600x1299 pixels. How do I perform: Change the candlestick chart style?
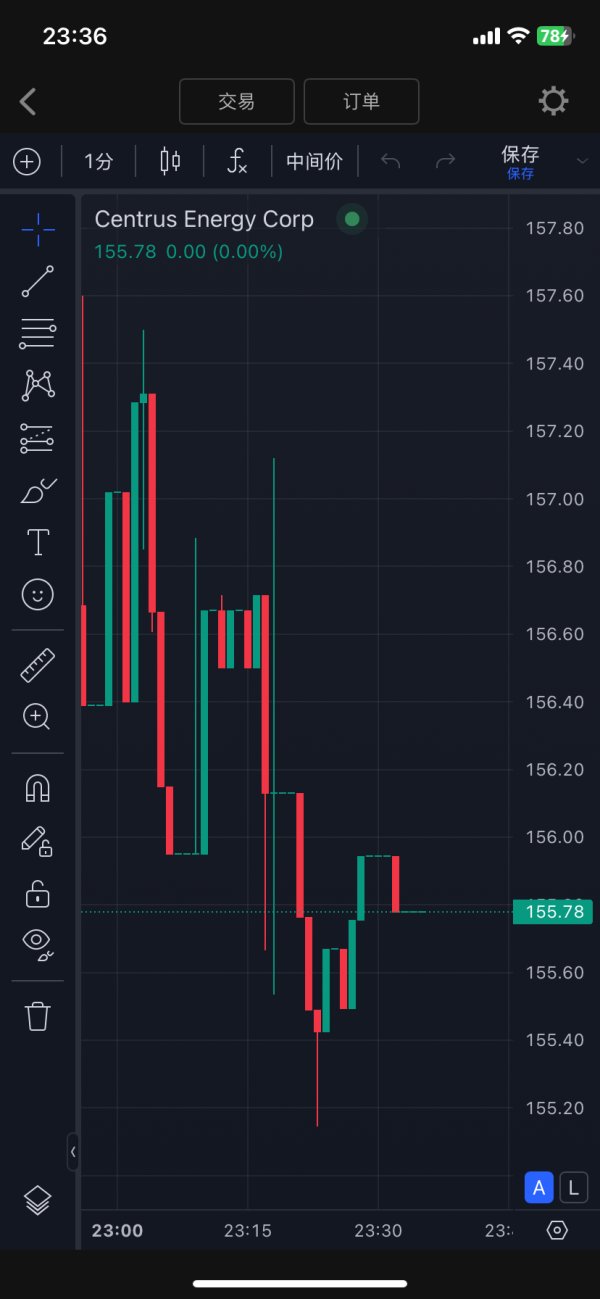171,161
